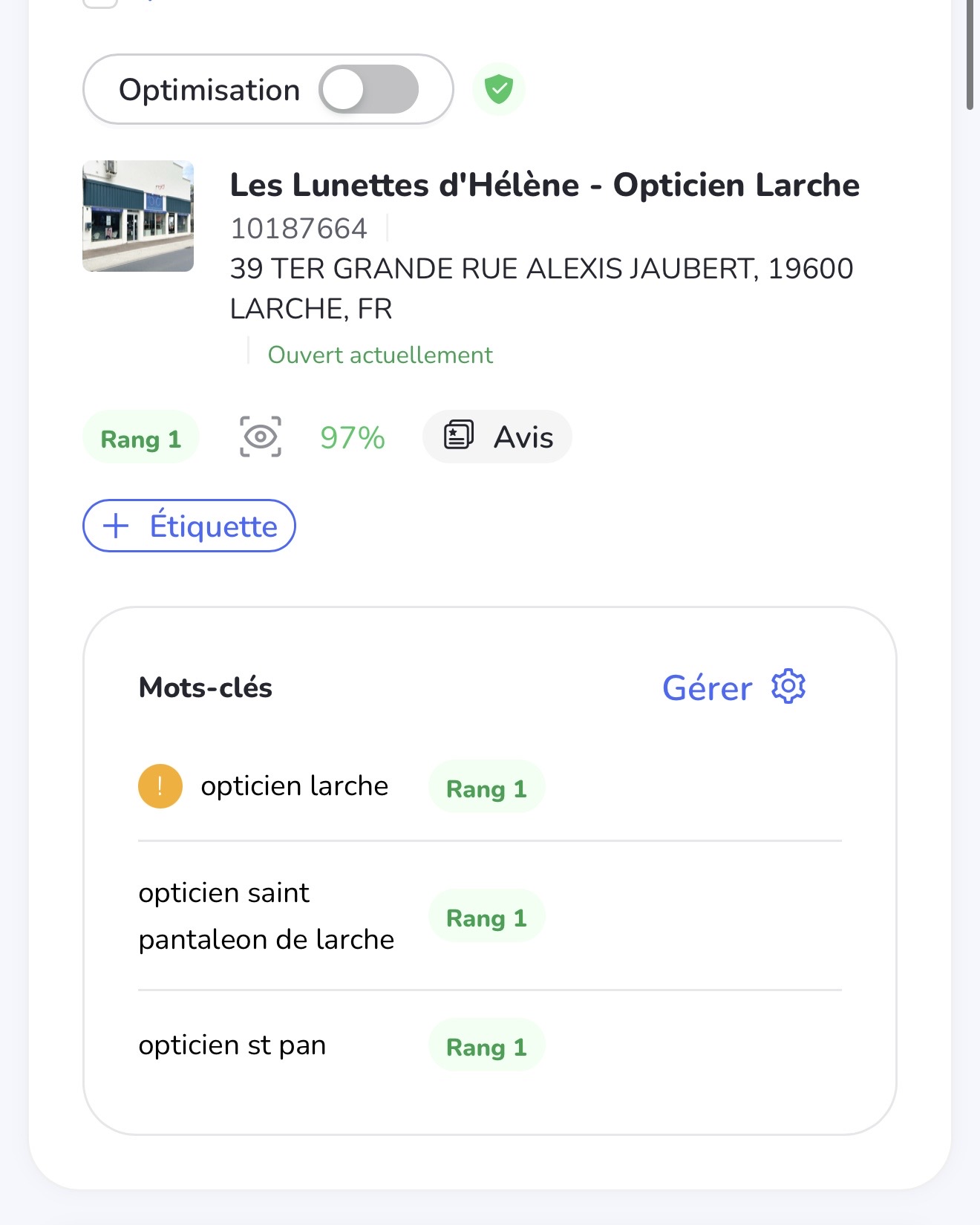The width and height of the screenshot is (980, 1225).
Task: Expand details for opticien st pan keyword
Action: [x=232, y=1046]
